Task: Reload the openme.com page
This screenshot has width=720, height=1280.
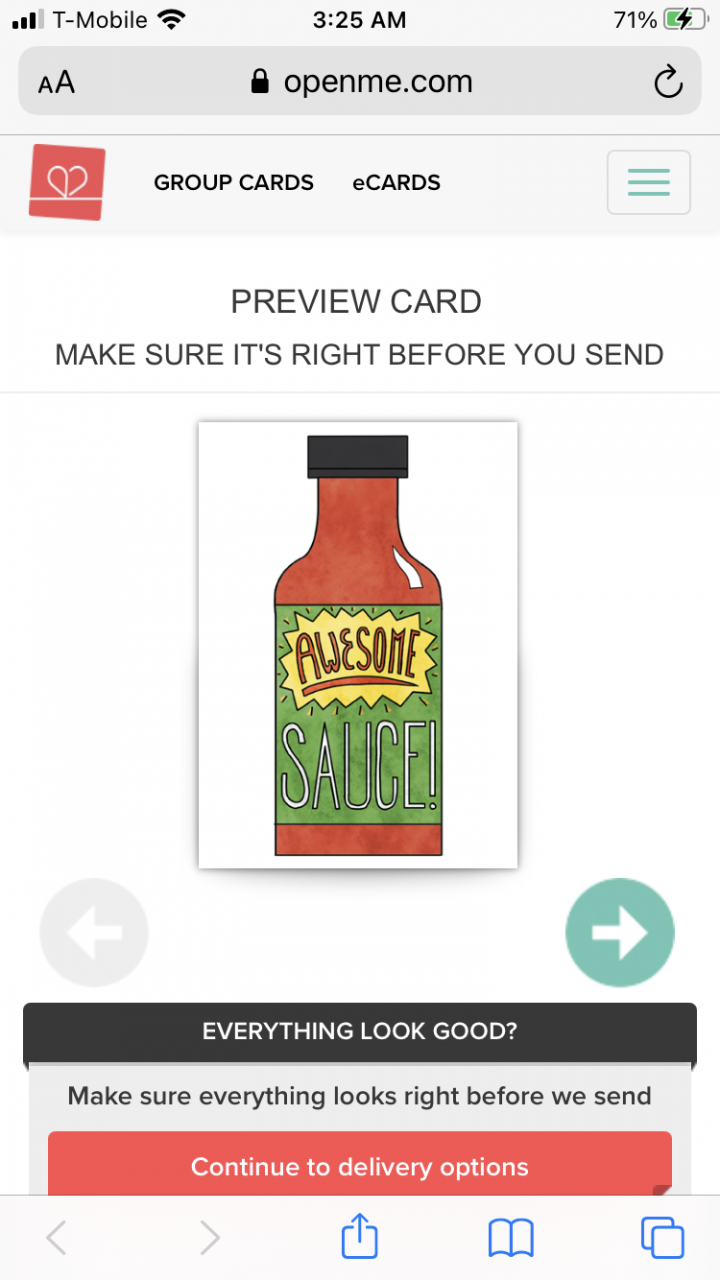Action: click(x=668, y=82)
